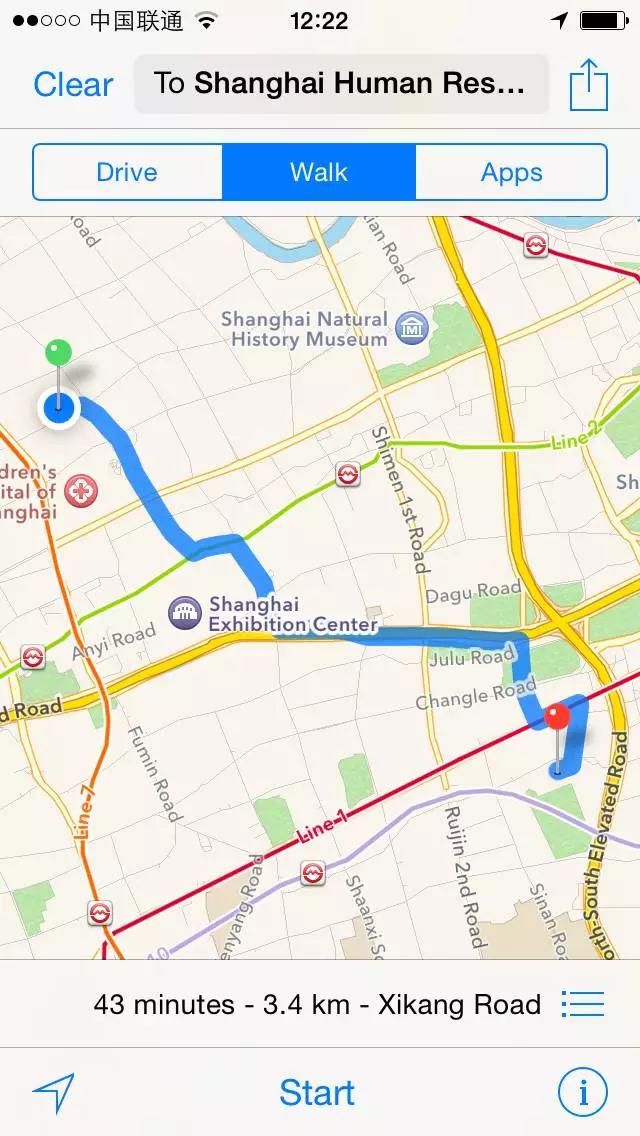
Task: Open the share sheet icon
Action: coord(588,85)
